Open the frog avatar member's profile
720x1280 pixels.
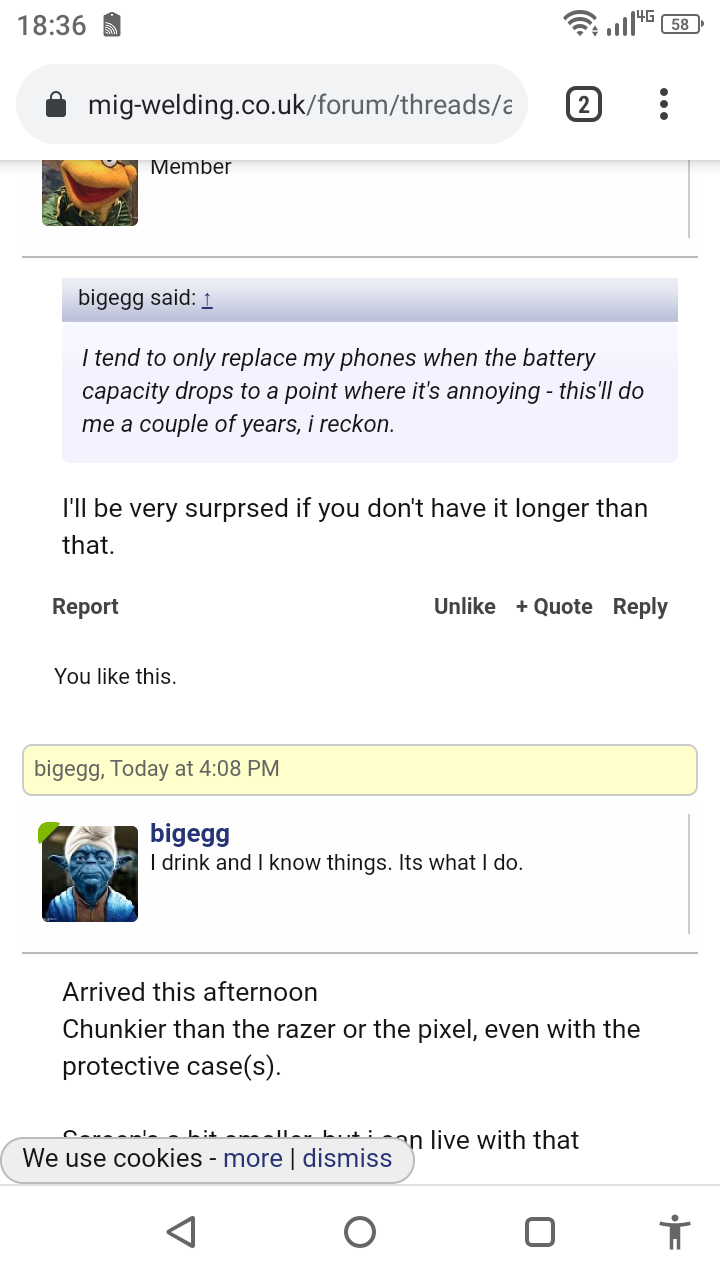click(x=90, y=193)
